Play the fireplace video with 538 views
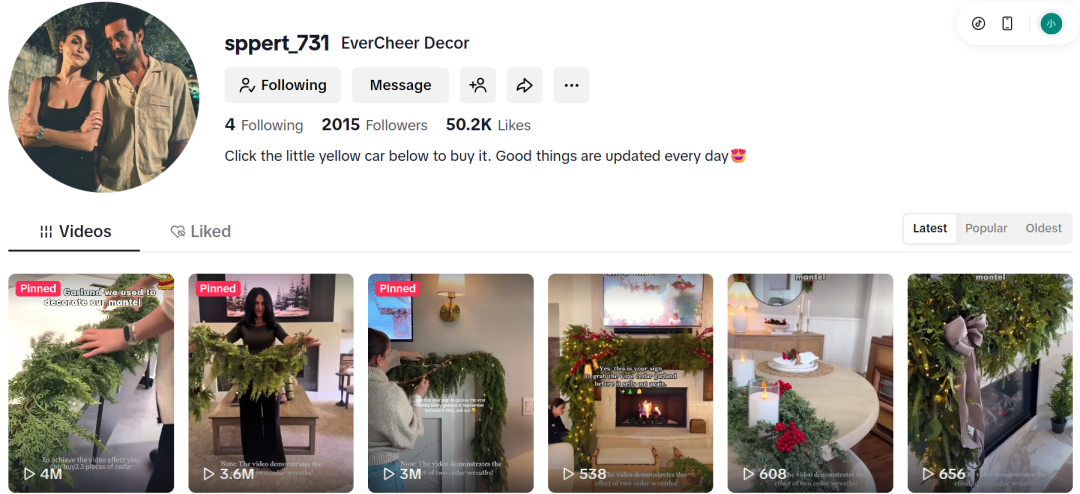 pos(630,383)
